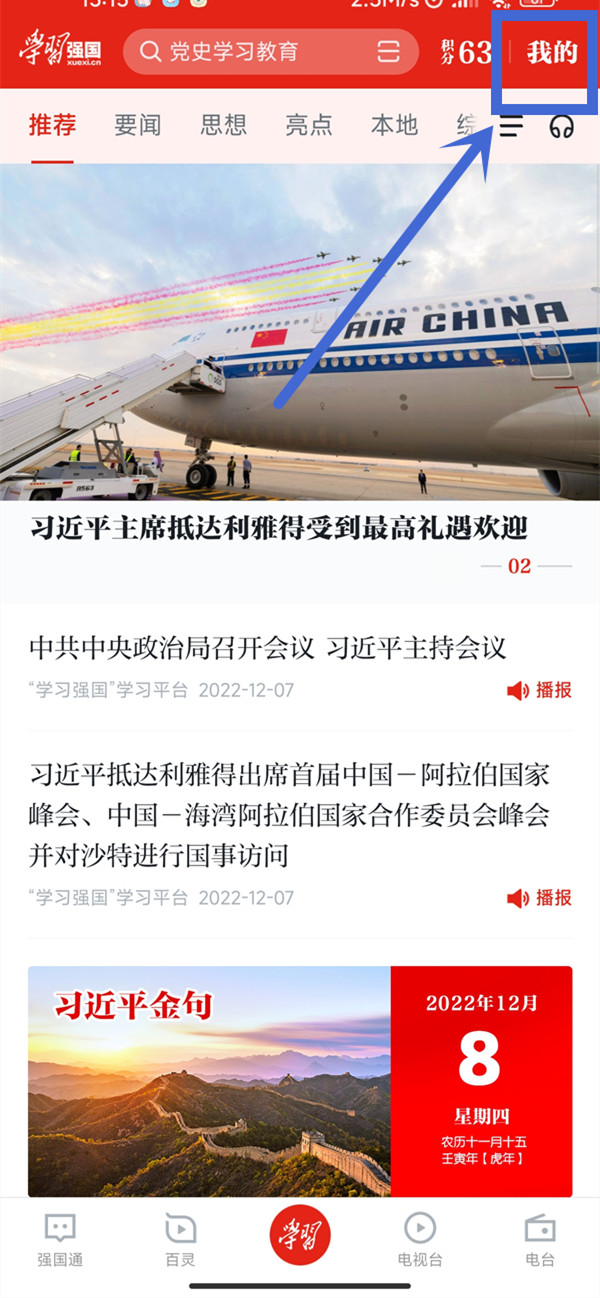Switch to the 思想 tab
Screen dimensions: 600x1298
click(x=223, y=126)
